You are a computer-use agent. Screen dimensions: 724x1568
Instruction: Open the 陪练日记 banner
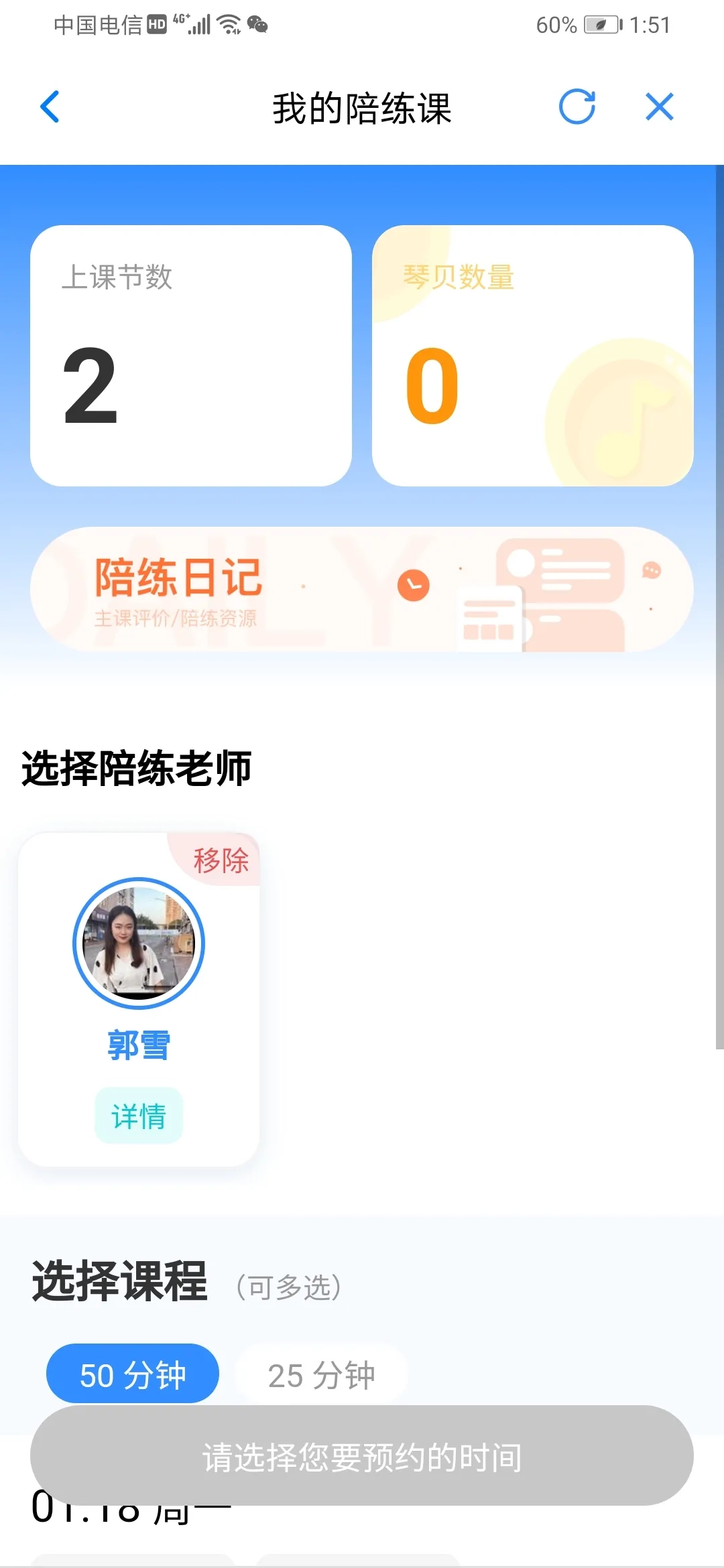(x=362, y=589)
